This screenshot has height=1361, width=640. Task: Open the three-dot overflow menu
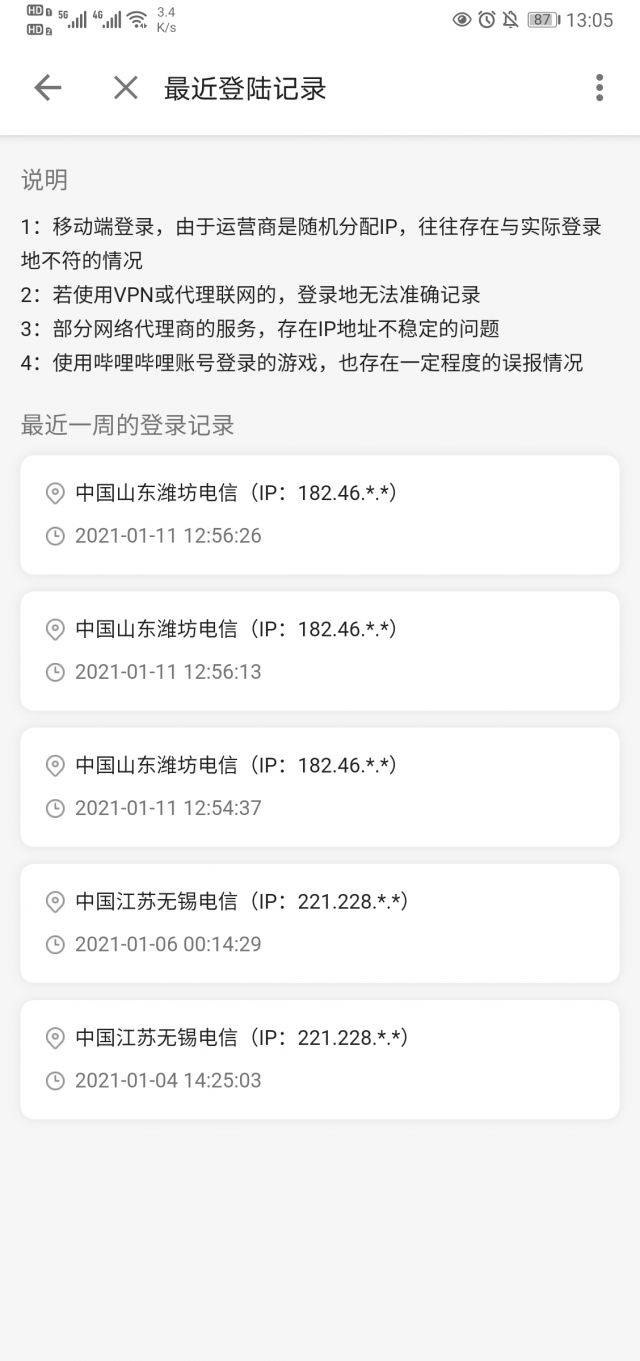point(599,88)
